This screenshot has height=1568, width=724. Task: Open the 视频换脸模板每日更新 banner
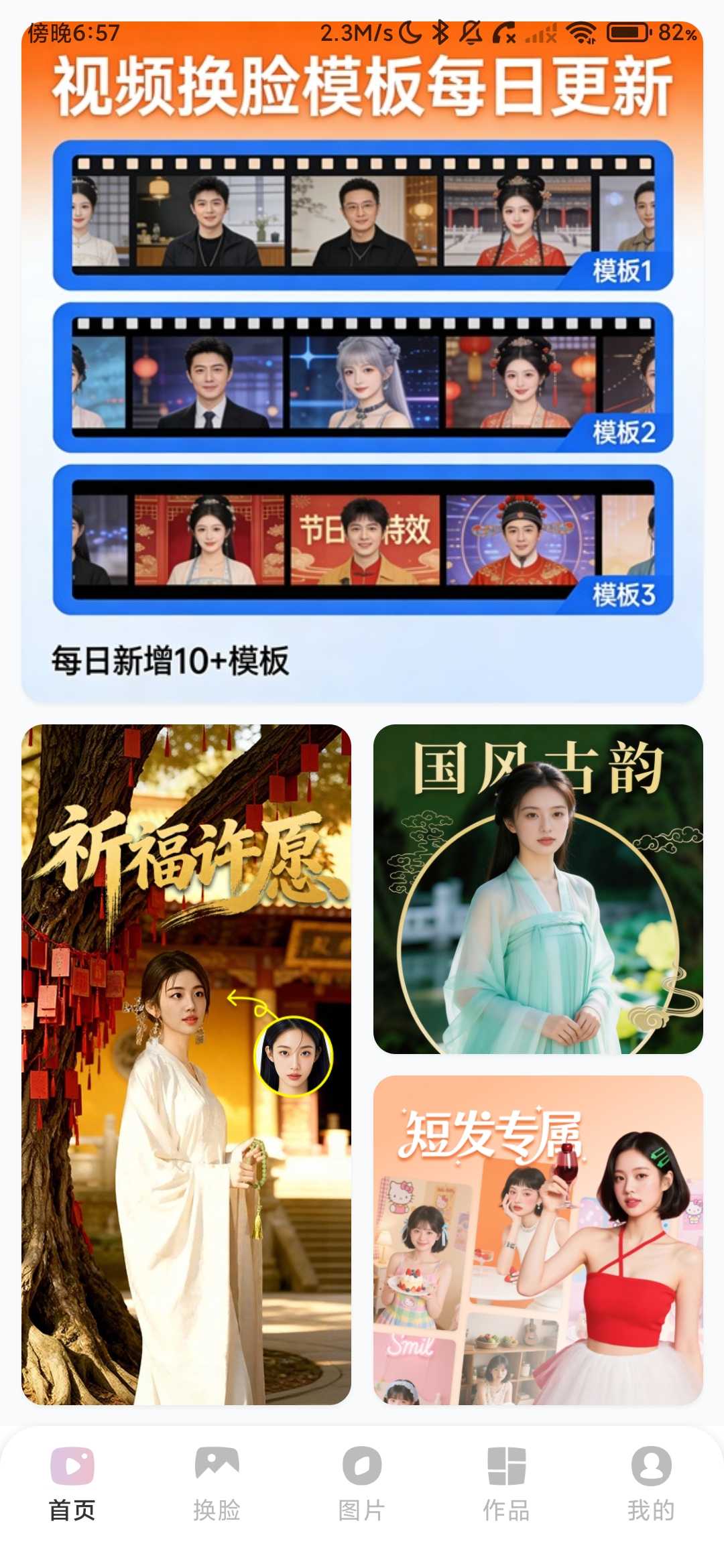click(x=362, y=362)
